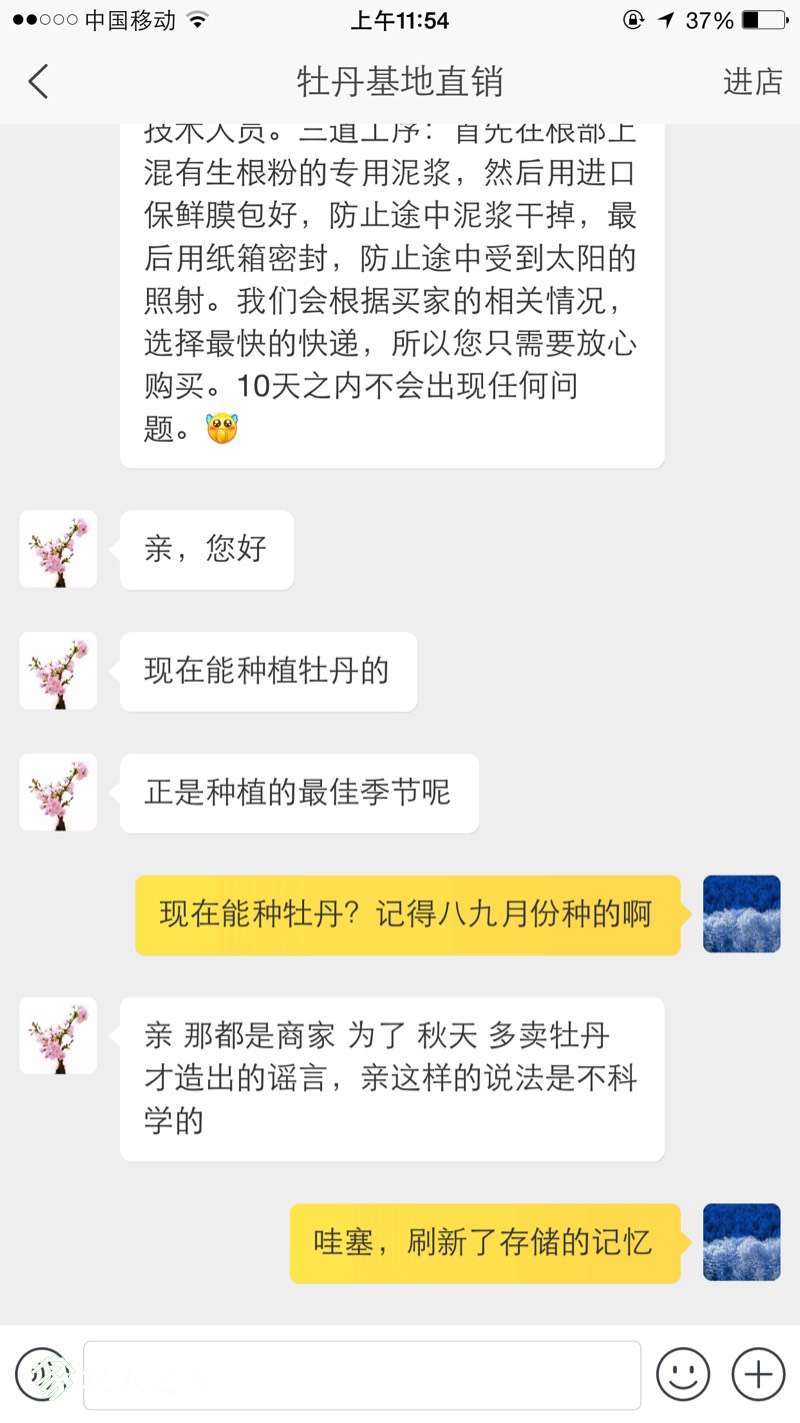Open the plus attachment menu

coord(758,1375)
